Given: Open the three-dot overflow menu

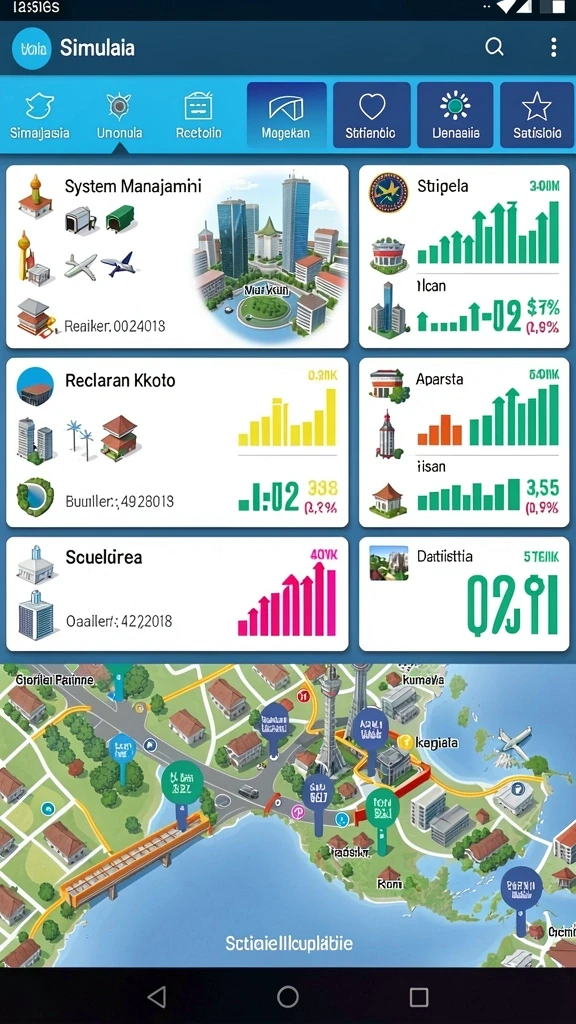Looking at the screenshot, I should click(x=553, y=47).
